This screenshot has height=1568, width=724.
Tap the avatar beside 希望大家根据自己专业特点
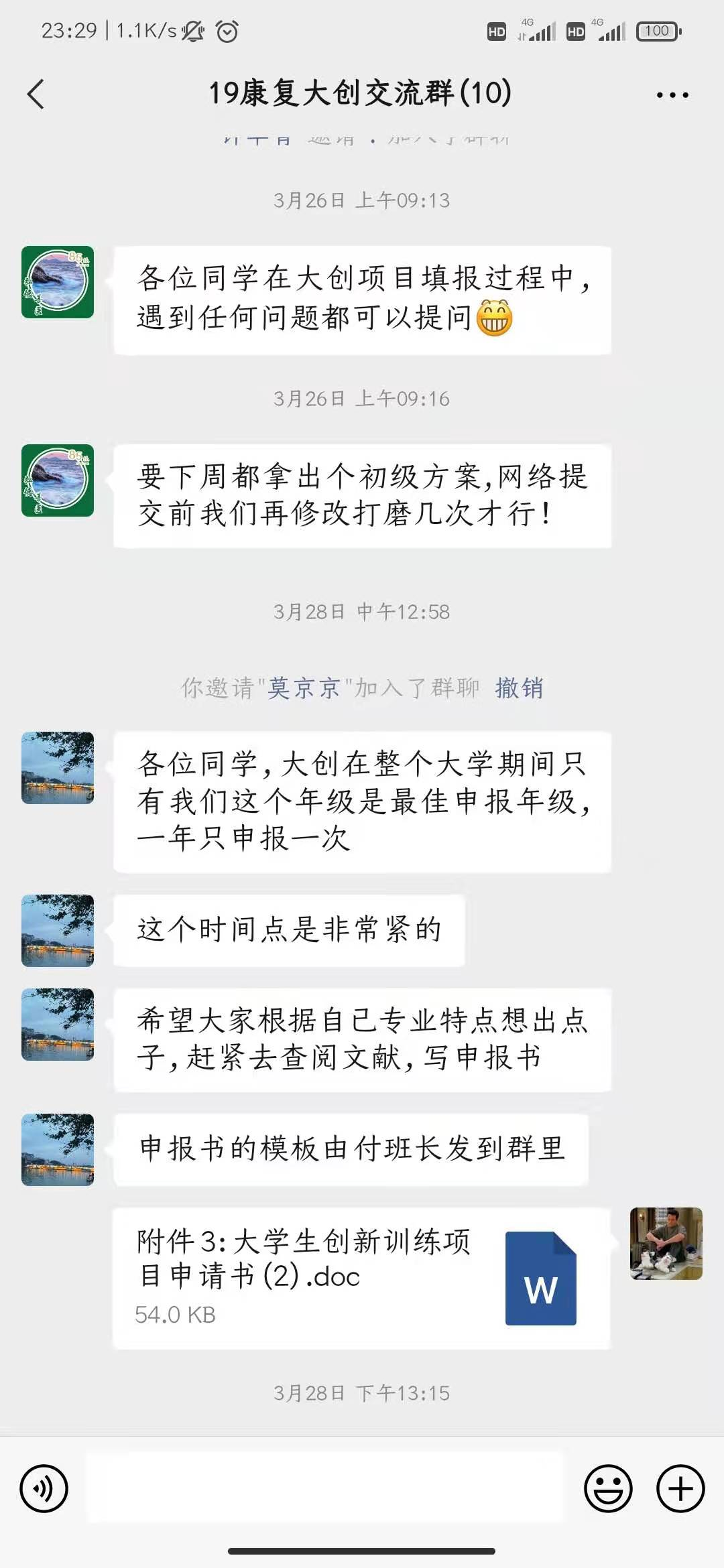click(x=58, y=1024)
